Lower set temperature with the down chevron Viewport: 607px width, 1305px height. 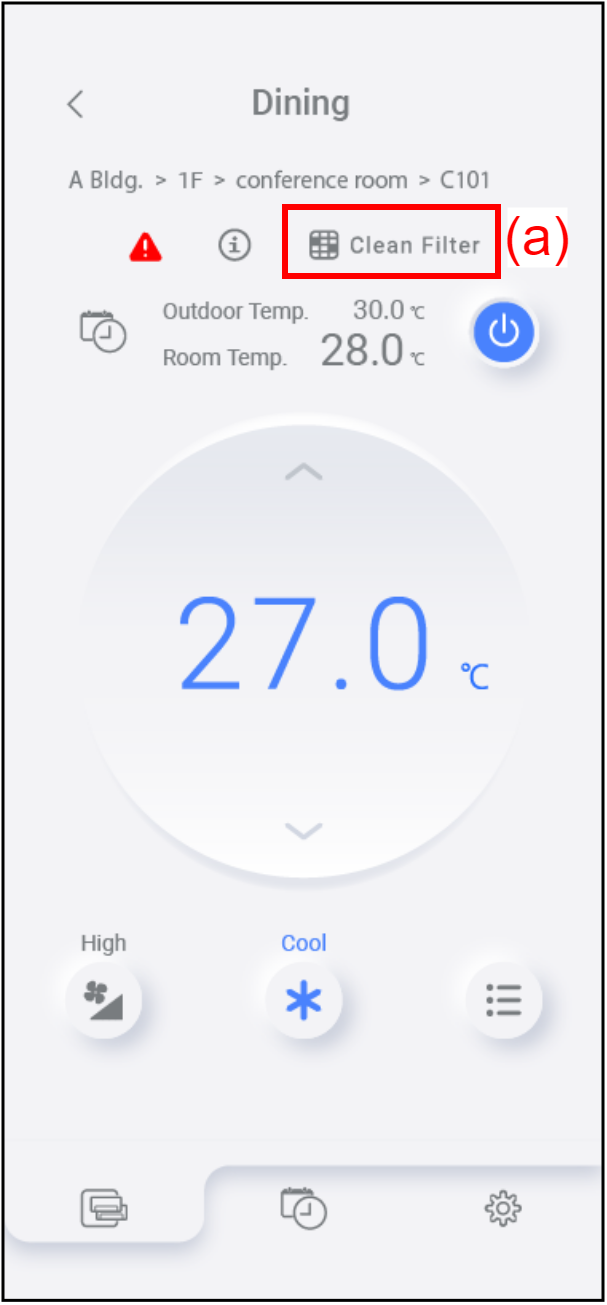[x=303, y=830]
